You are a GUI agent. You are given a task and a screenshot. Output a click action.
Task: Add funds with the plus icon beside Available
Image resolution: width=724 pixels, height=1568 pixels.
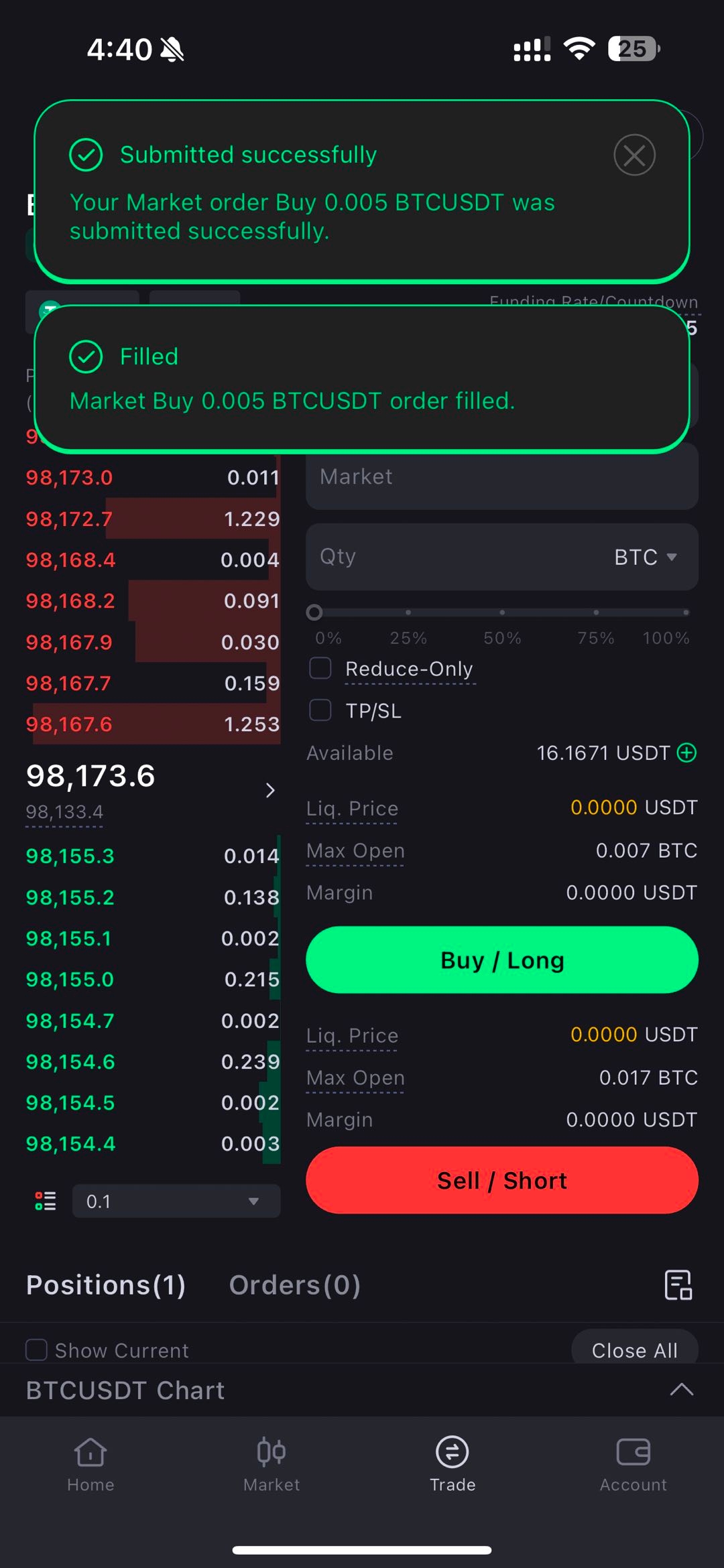coord(686,753)
